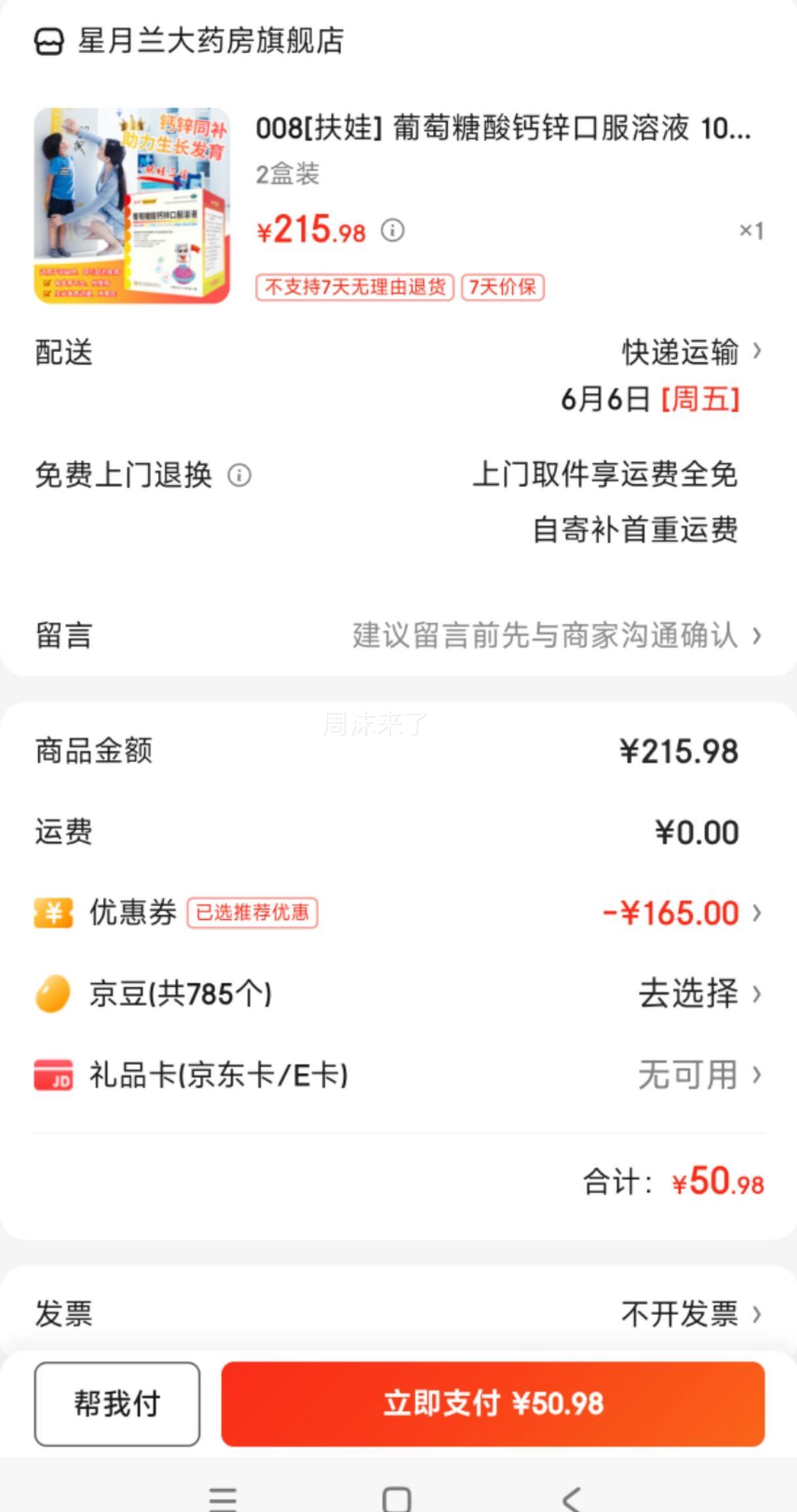Change 发票 invoice setting
This screenshot has height=1512, width=797.
click(688, 1314)
